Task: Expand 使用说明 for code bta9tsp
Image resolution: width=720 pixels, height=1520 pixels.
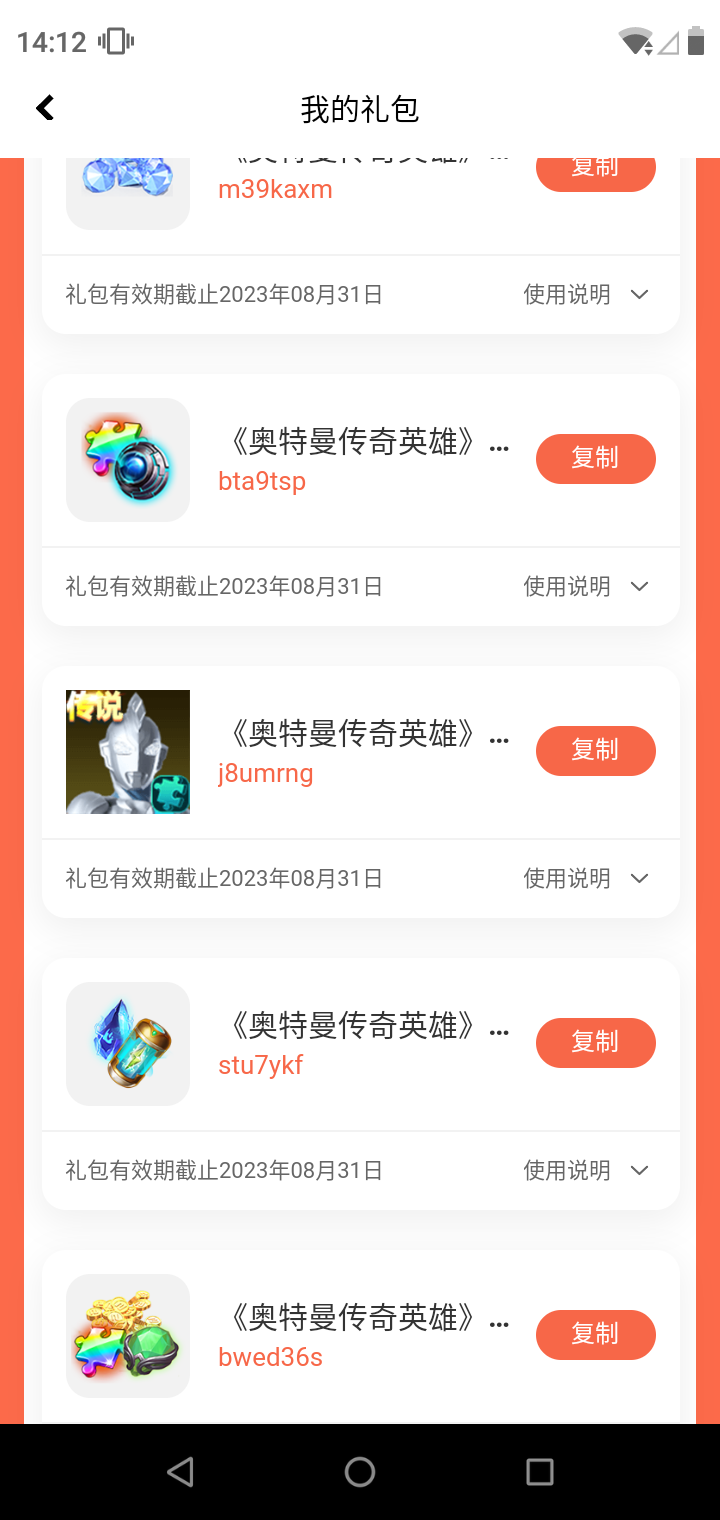Action: 586,586
